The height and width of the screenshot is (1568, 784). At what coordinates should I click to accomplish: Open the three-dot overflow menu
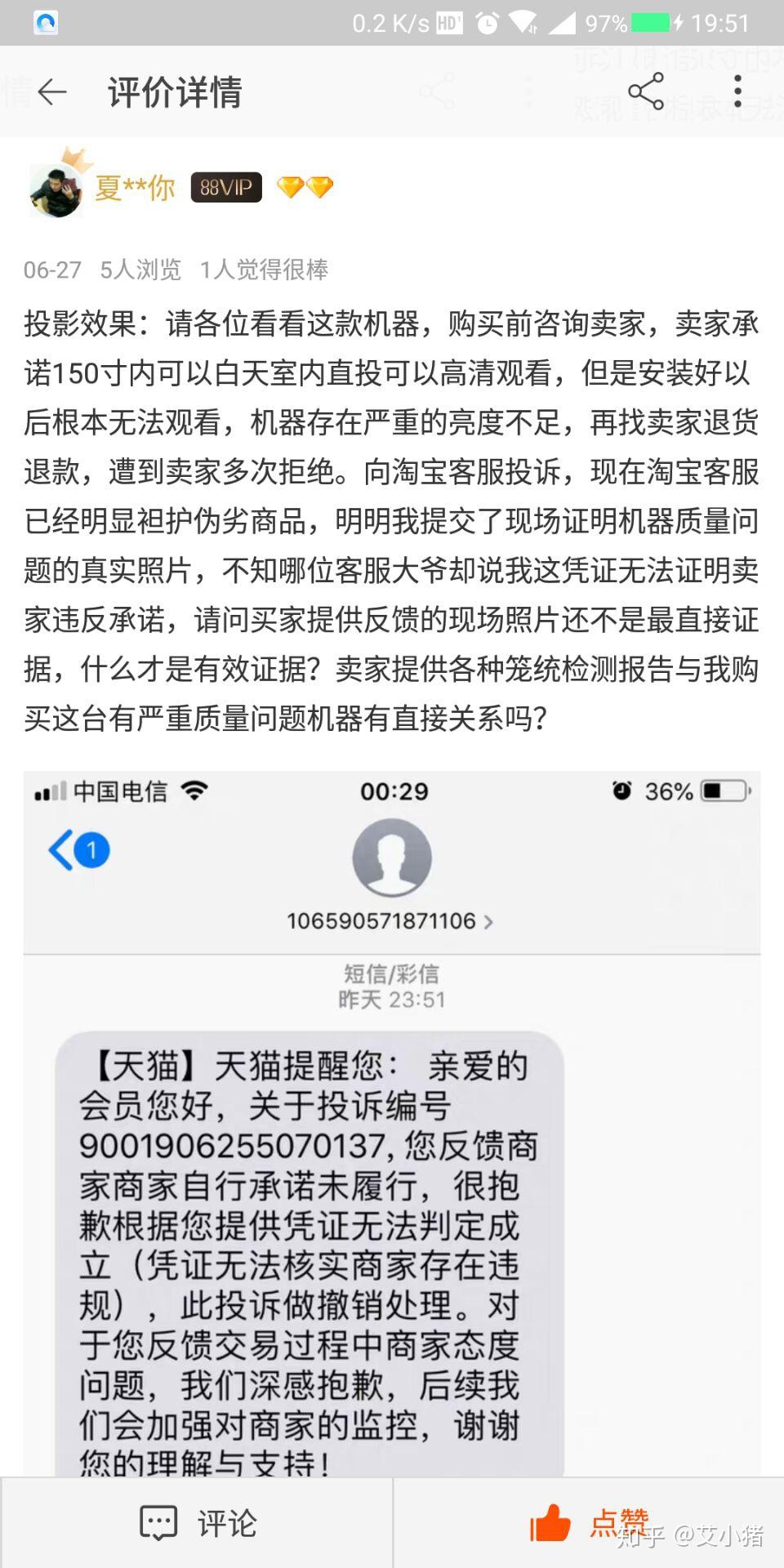pyautogui.click(x=737, y=91)
